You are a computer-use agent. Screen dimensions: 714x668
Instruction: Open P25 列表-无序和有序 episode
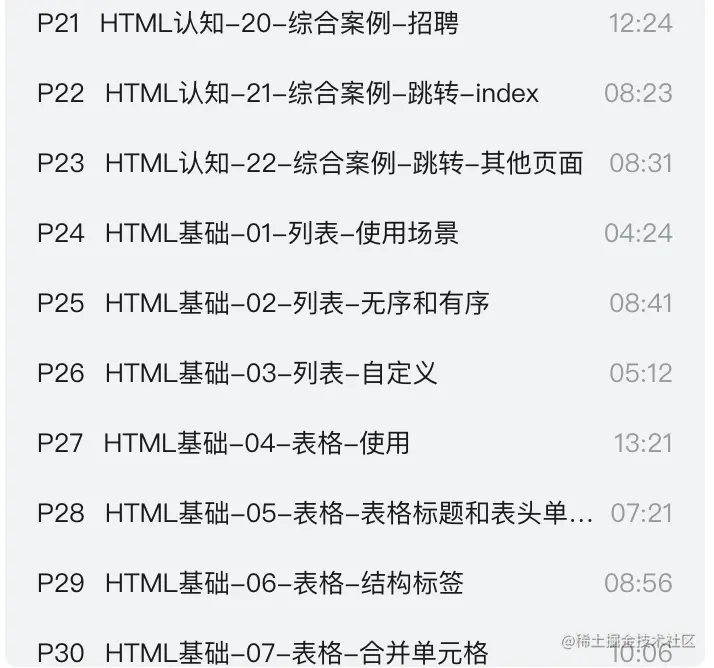pos(296,303)
